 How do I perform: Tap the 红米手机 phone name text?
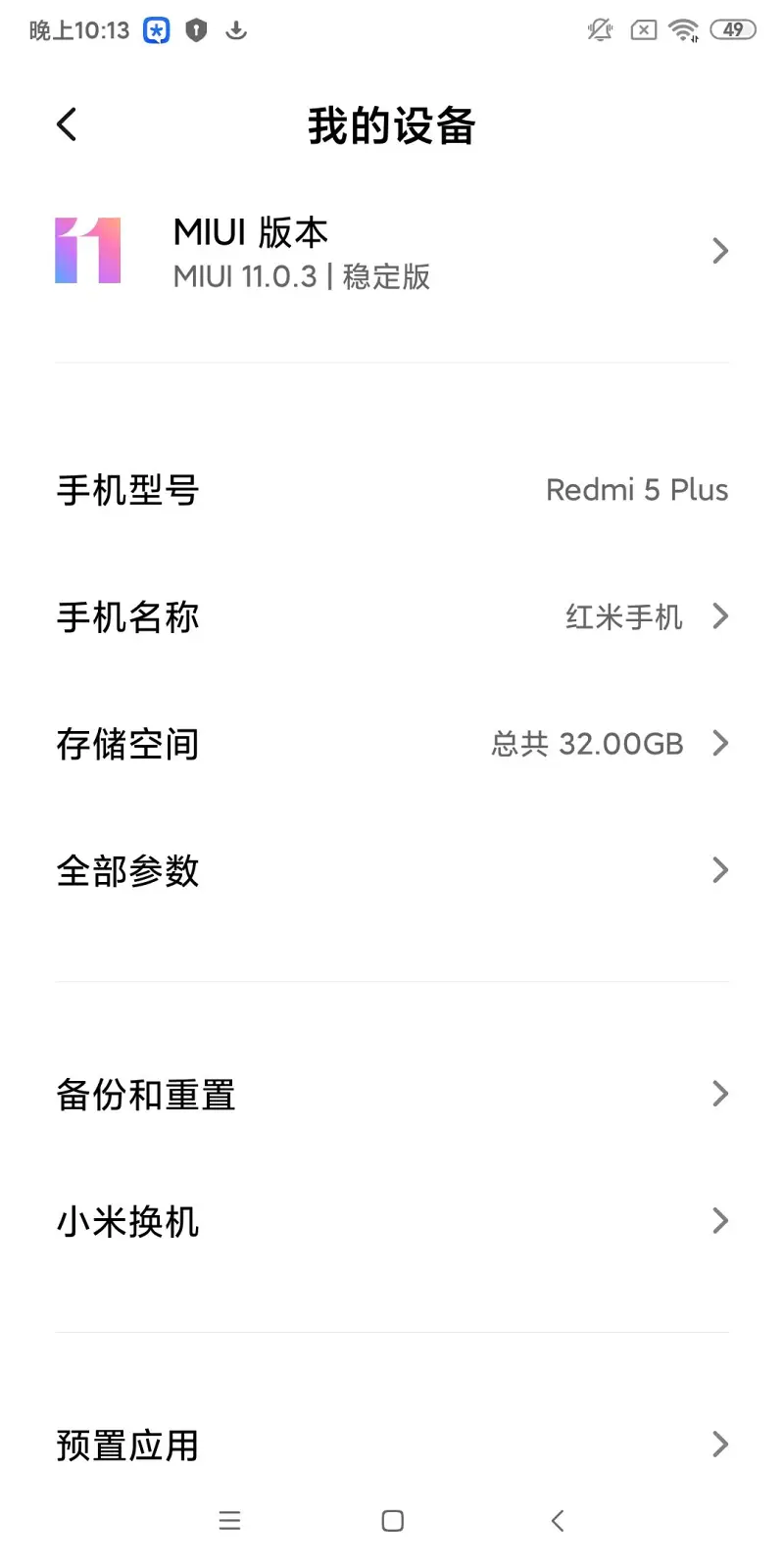(x=624, y=616)
